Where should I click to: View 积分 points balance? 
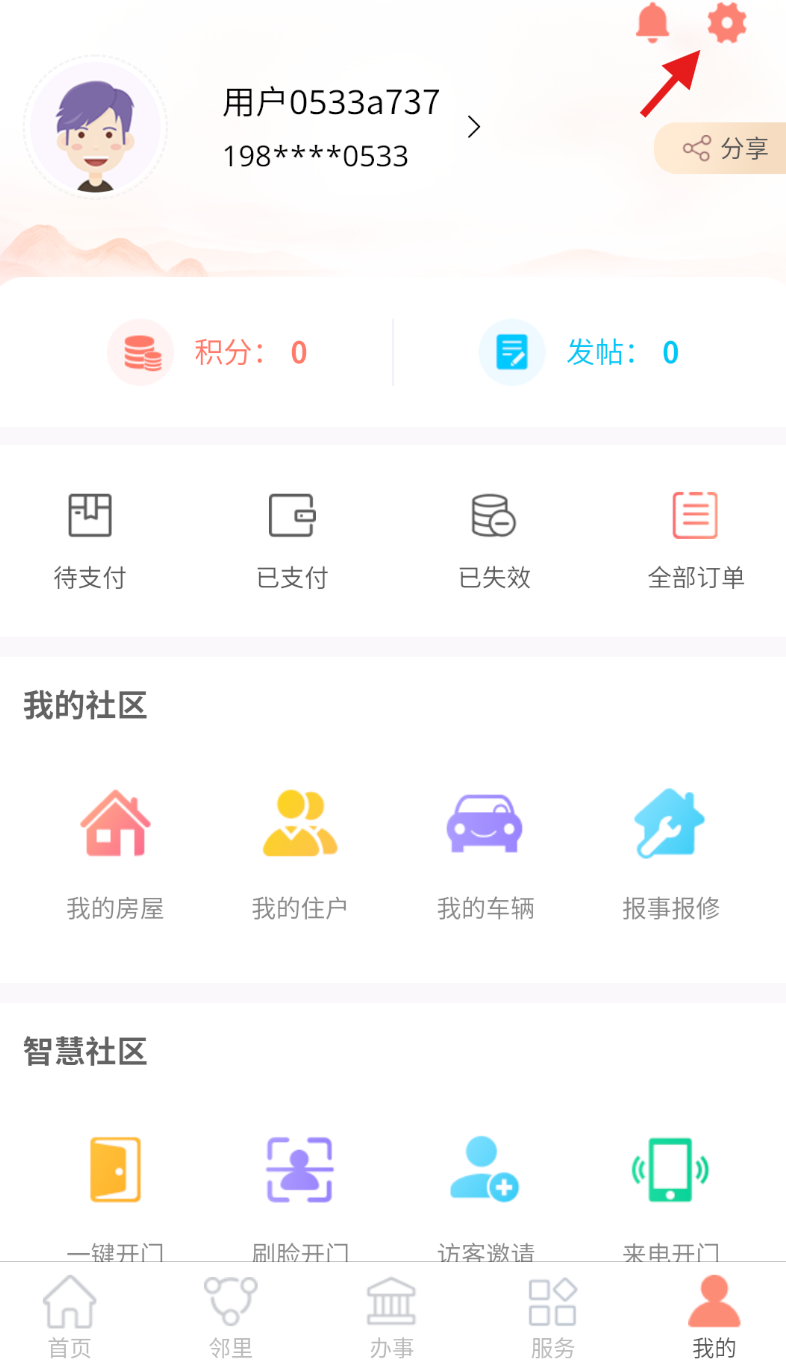click(x=208, y=353)
